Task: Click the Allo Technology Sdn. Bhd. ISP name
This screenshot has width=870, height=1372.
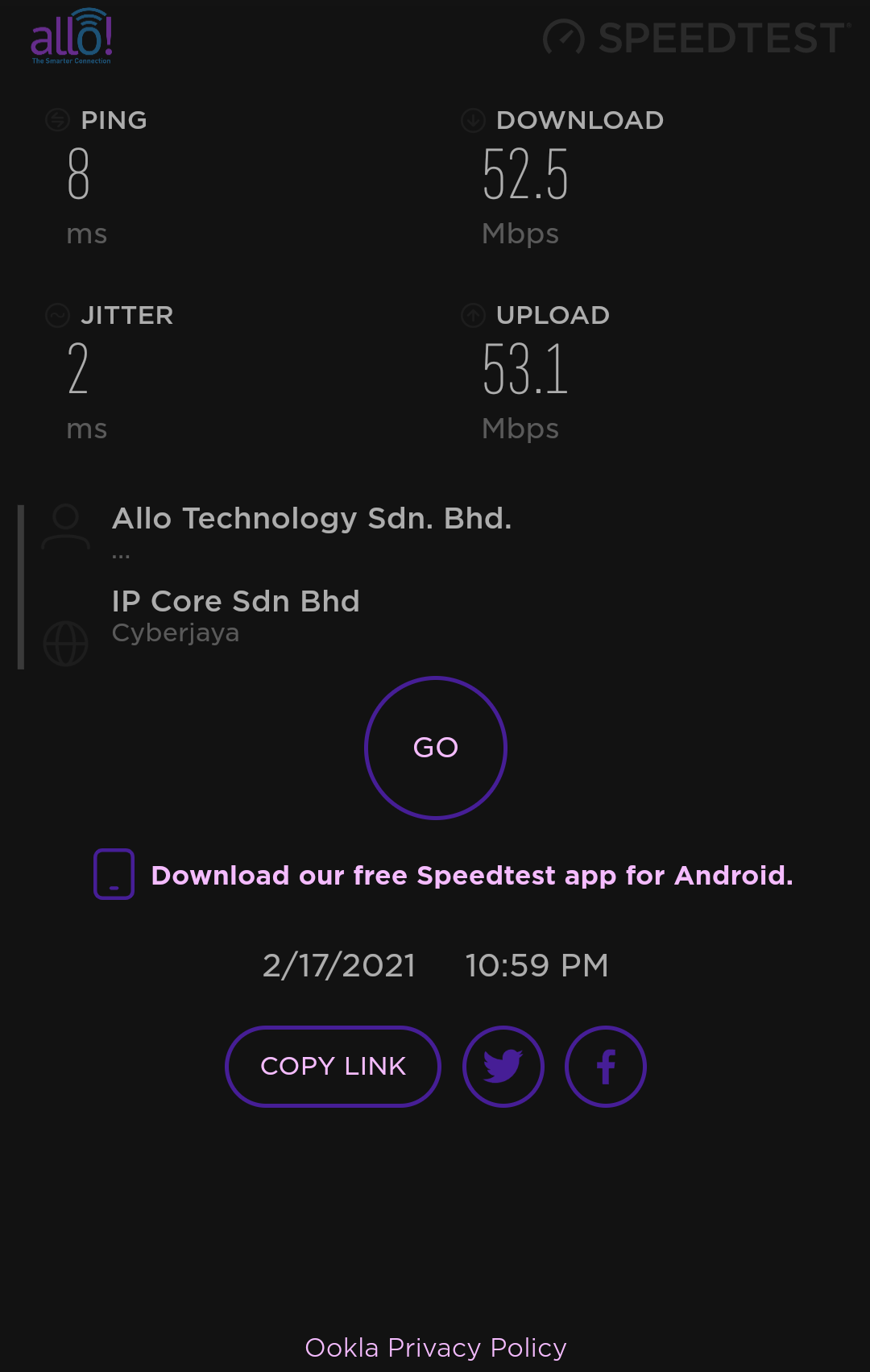Action: (x=313, y=519)
